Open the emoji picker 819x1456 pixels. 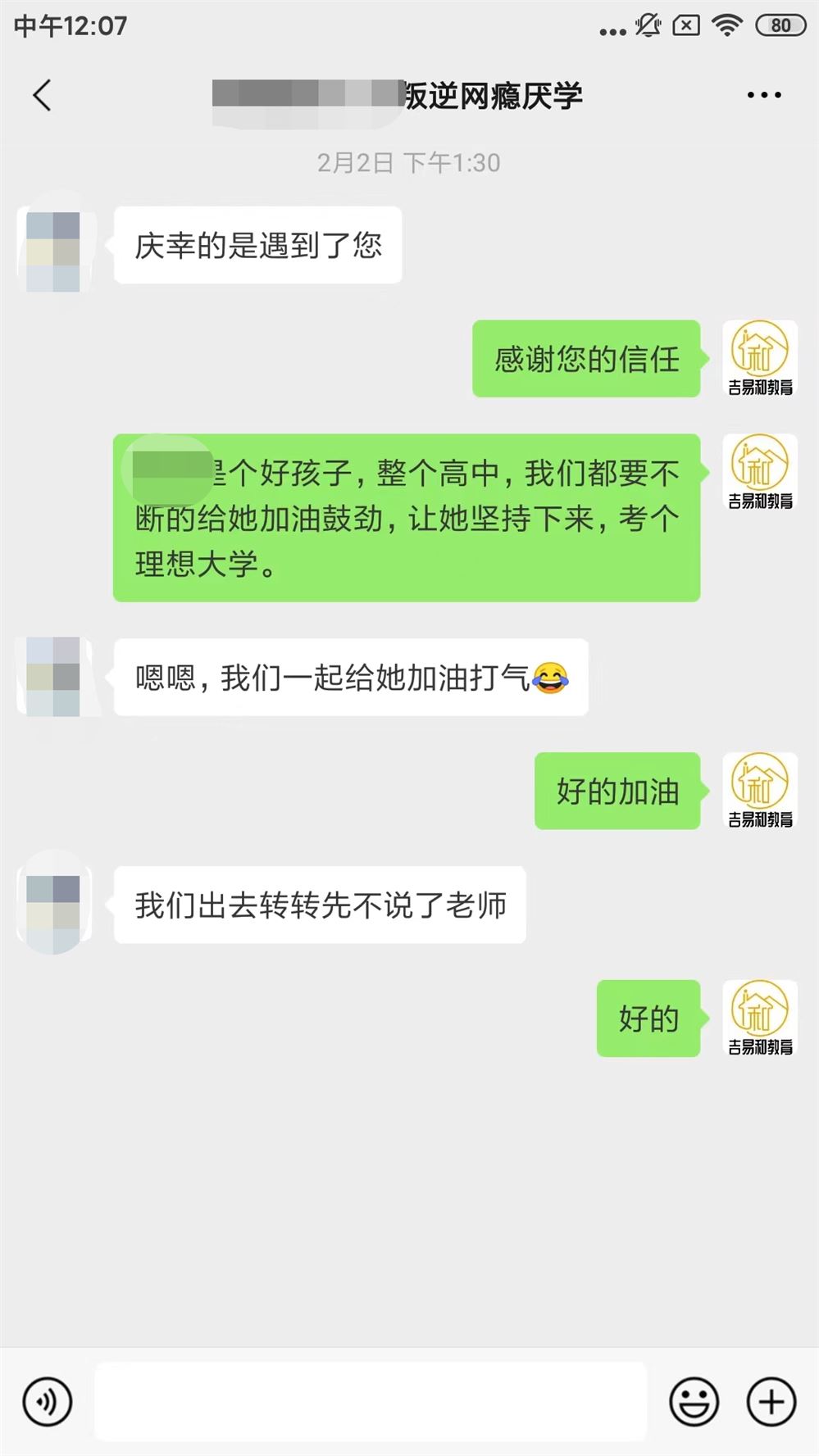coord(694,1402)
